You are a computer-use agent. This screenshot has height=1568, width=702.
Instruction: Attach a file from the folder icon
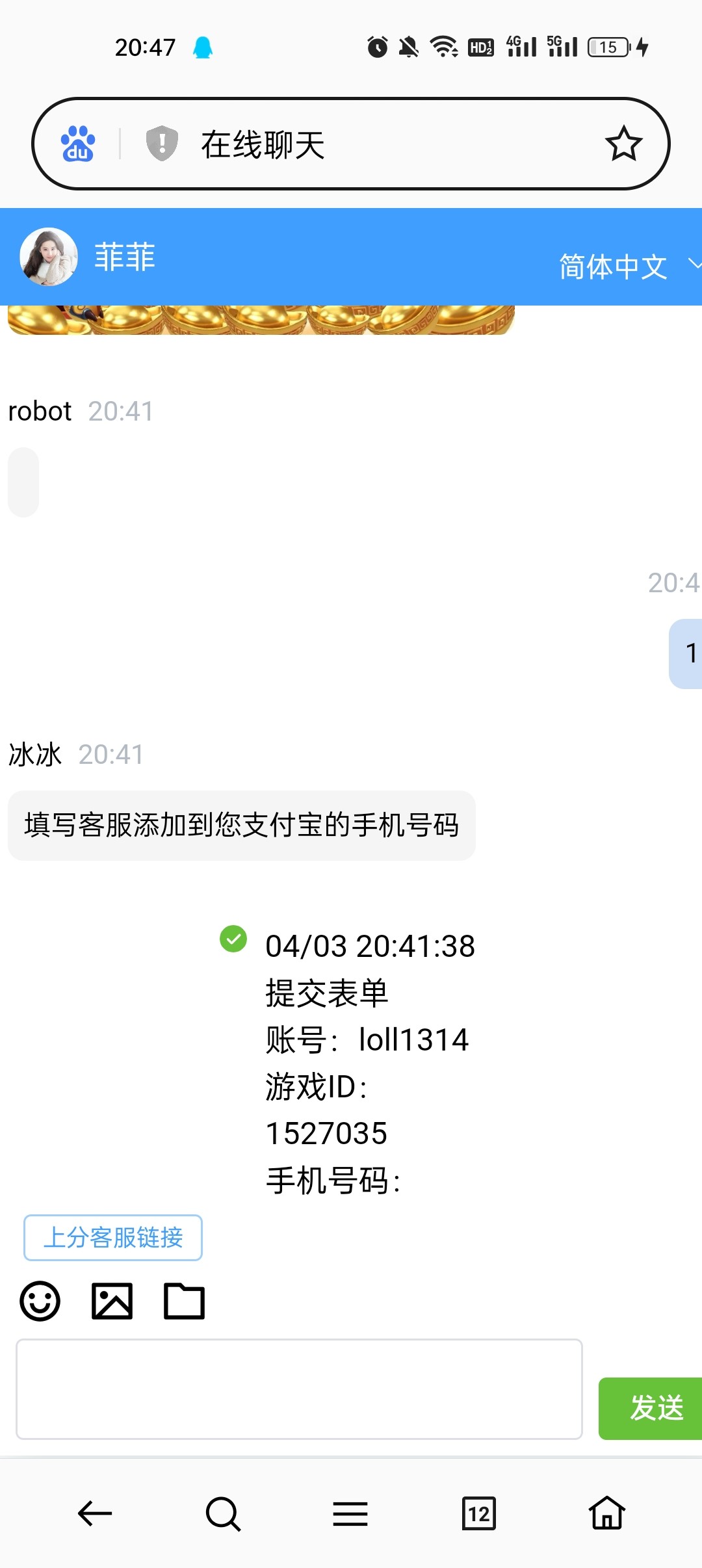click(x=184, y=1301)
